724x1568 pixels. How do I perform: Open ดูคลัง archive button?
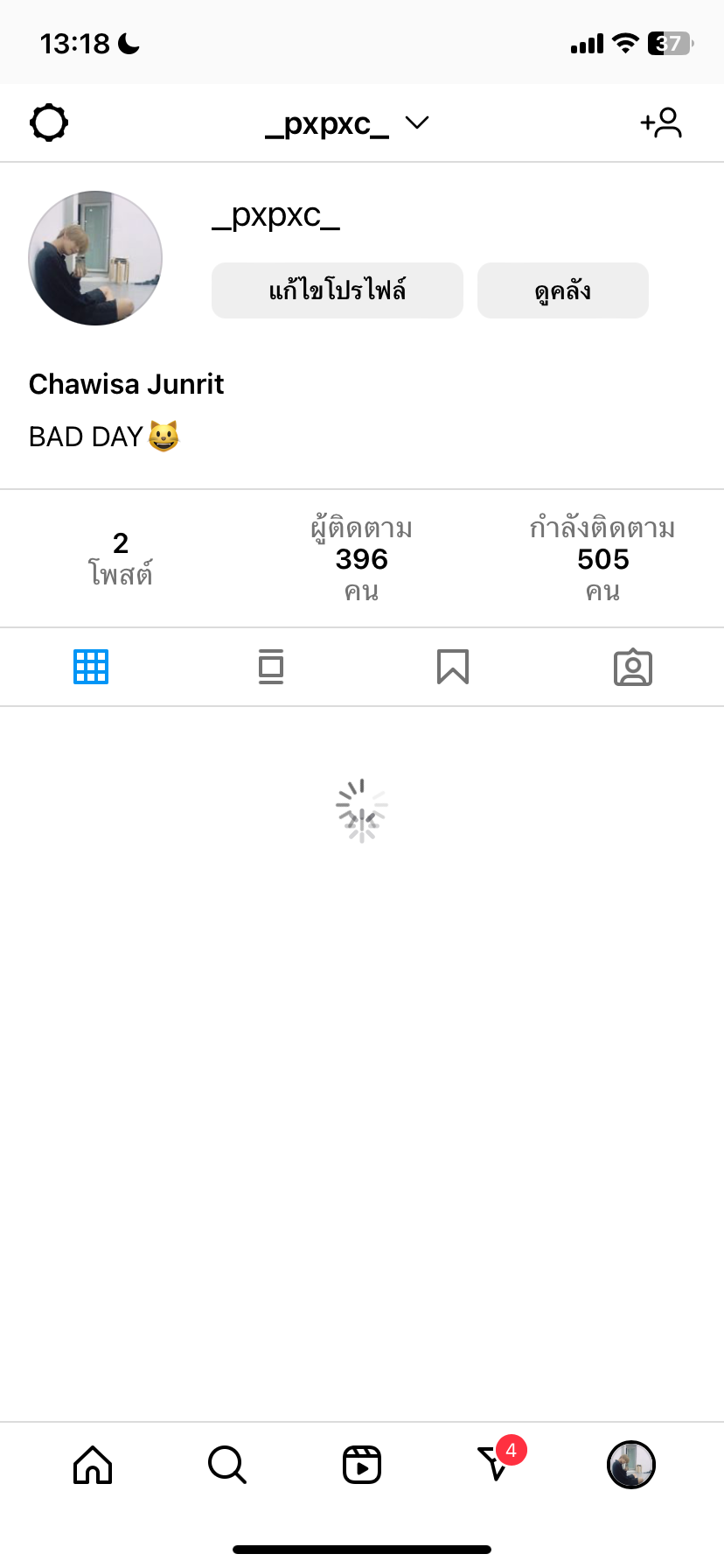(562, 290)
